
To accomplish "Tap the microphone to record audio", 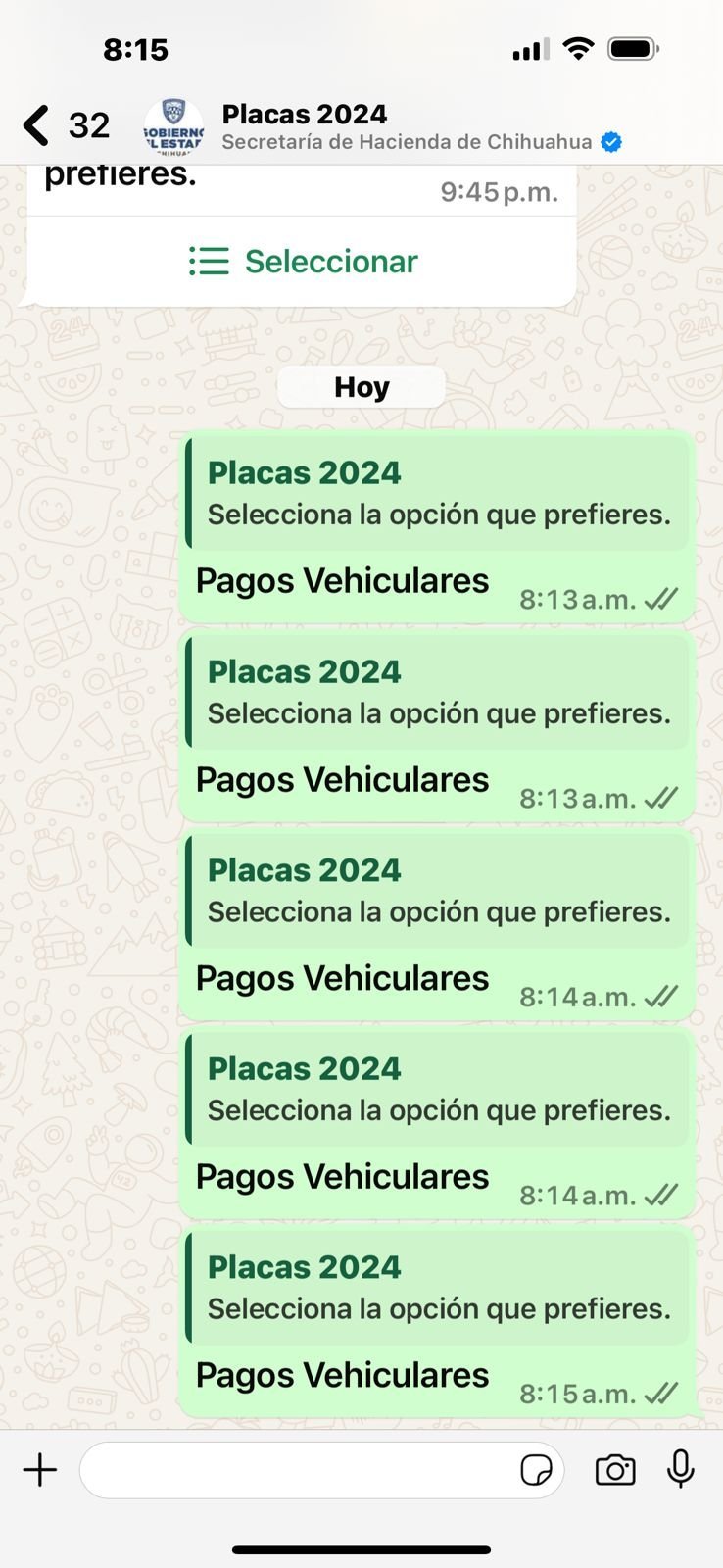I will coord(681,1469).
